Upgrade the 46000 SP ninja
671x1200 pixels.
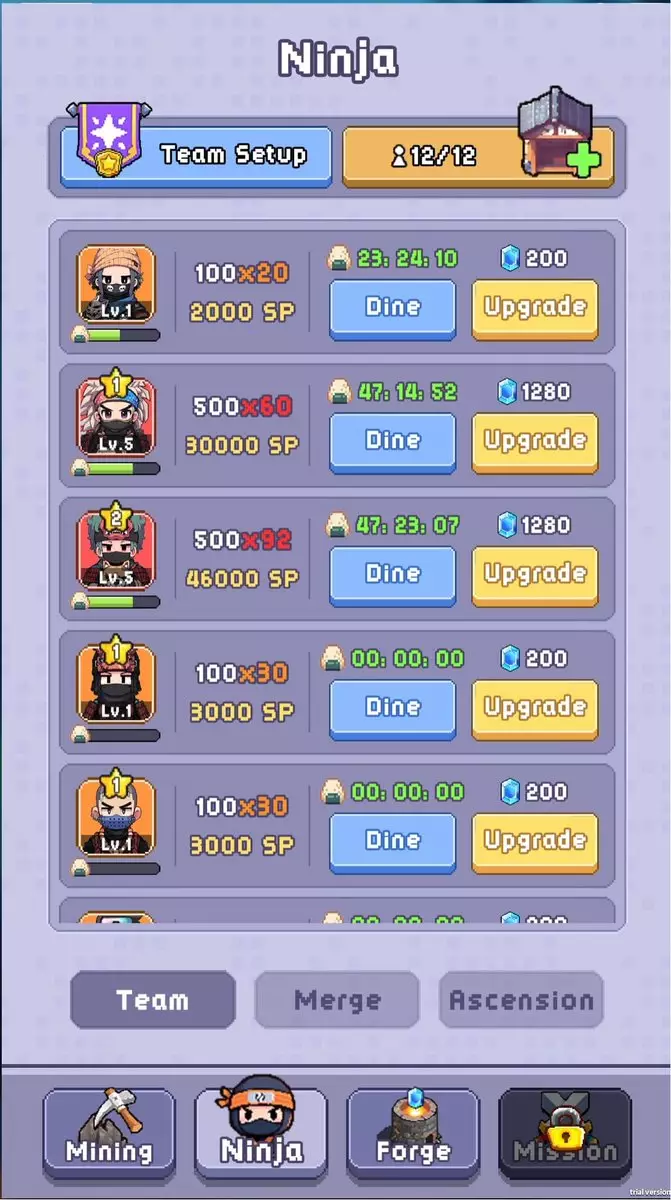tap(535, 575)
